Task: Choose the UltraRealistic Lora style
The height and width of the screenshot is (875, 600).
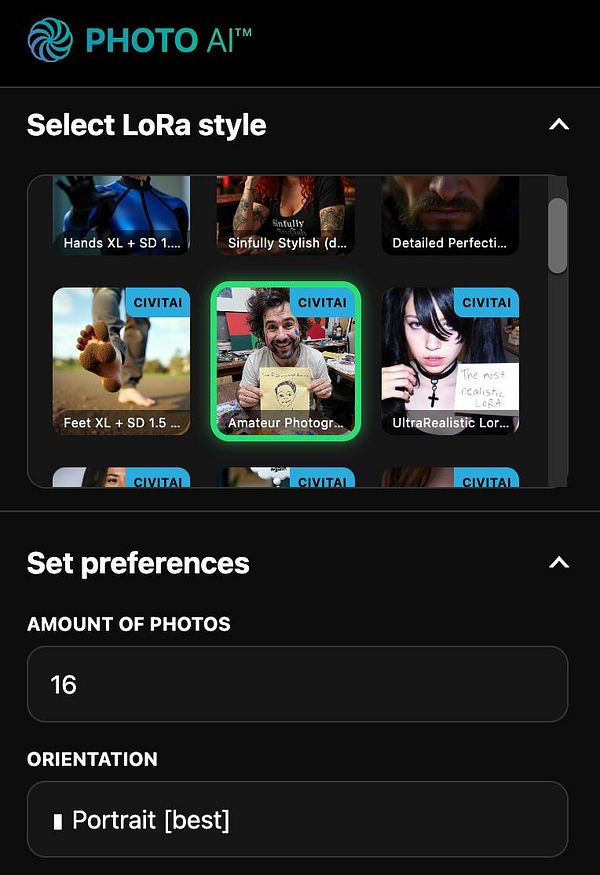Action: [x=450, y=361]
